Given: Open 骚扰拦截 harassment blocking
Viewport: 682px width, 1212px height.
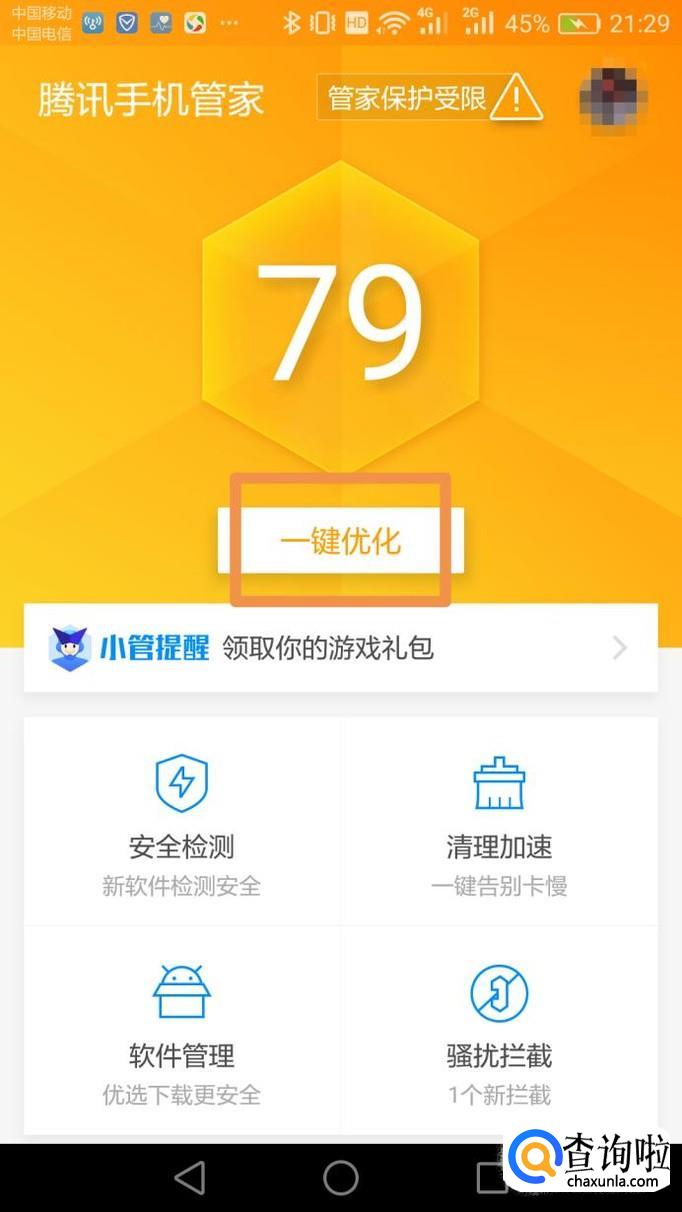Looking at the screenshot, I should click(499, 1030).
